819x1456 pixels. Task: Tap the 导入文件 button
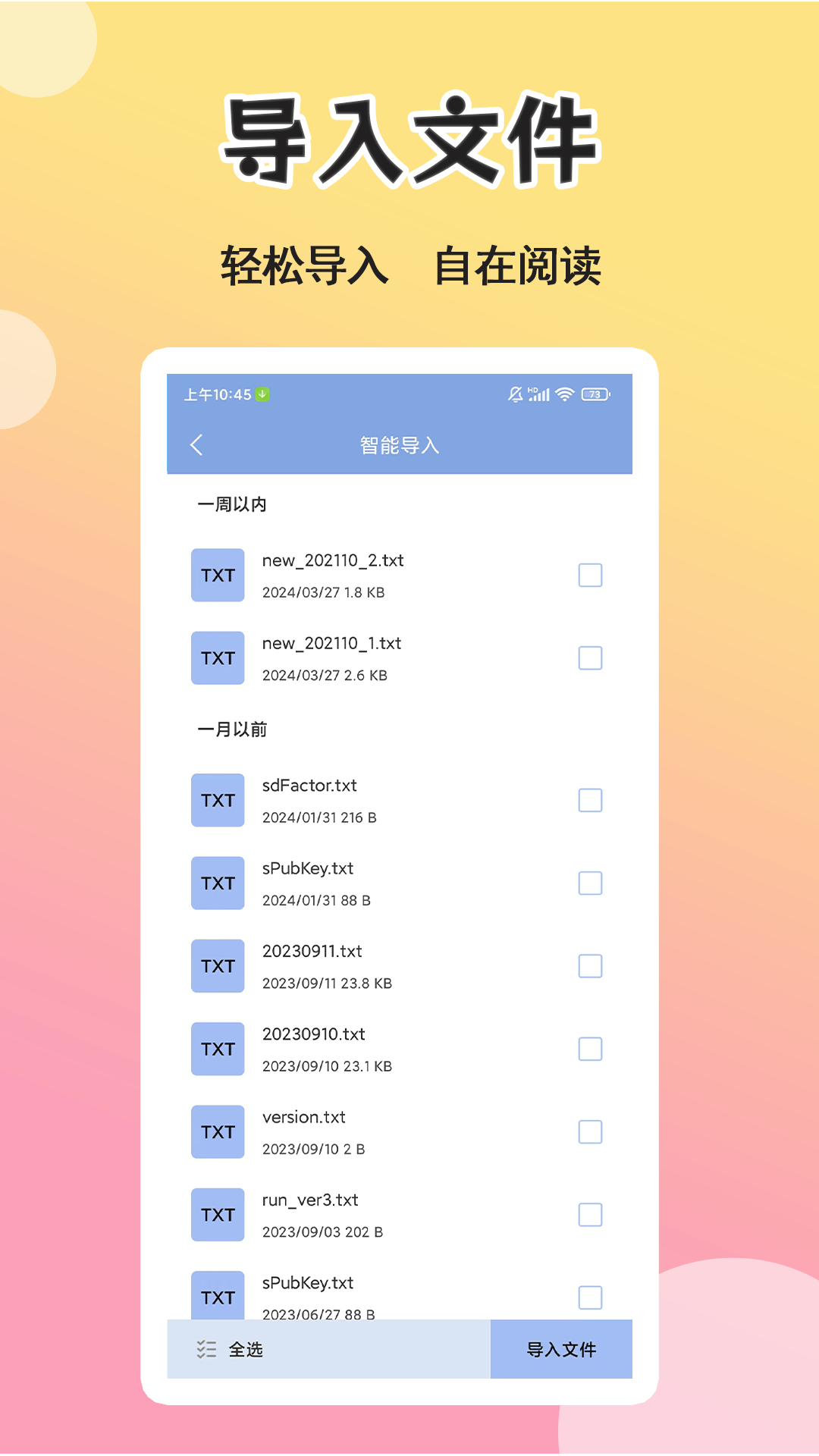click(x=561, y=1349)
